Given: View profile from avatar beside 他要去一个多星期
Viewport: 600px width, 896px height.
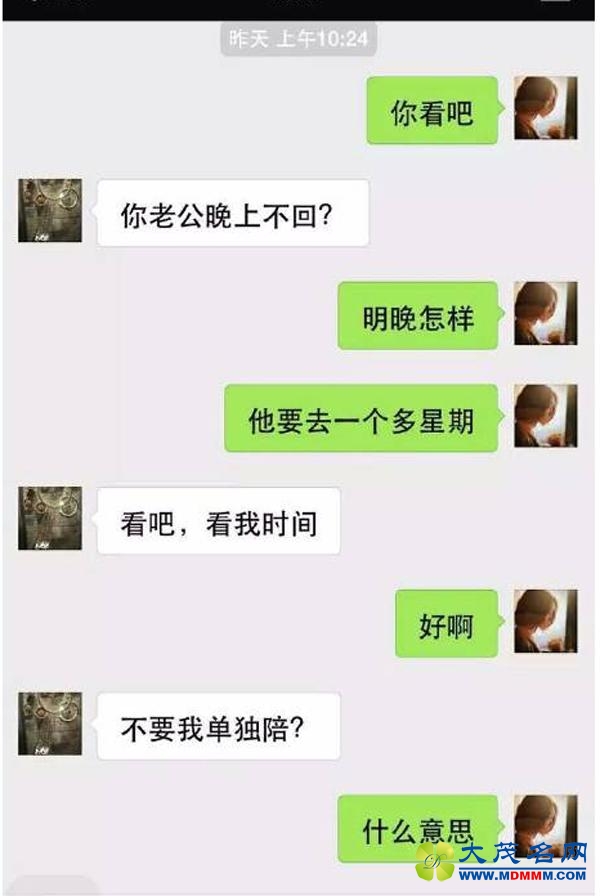Looking at the screenshot, I should tap(546, 416).
